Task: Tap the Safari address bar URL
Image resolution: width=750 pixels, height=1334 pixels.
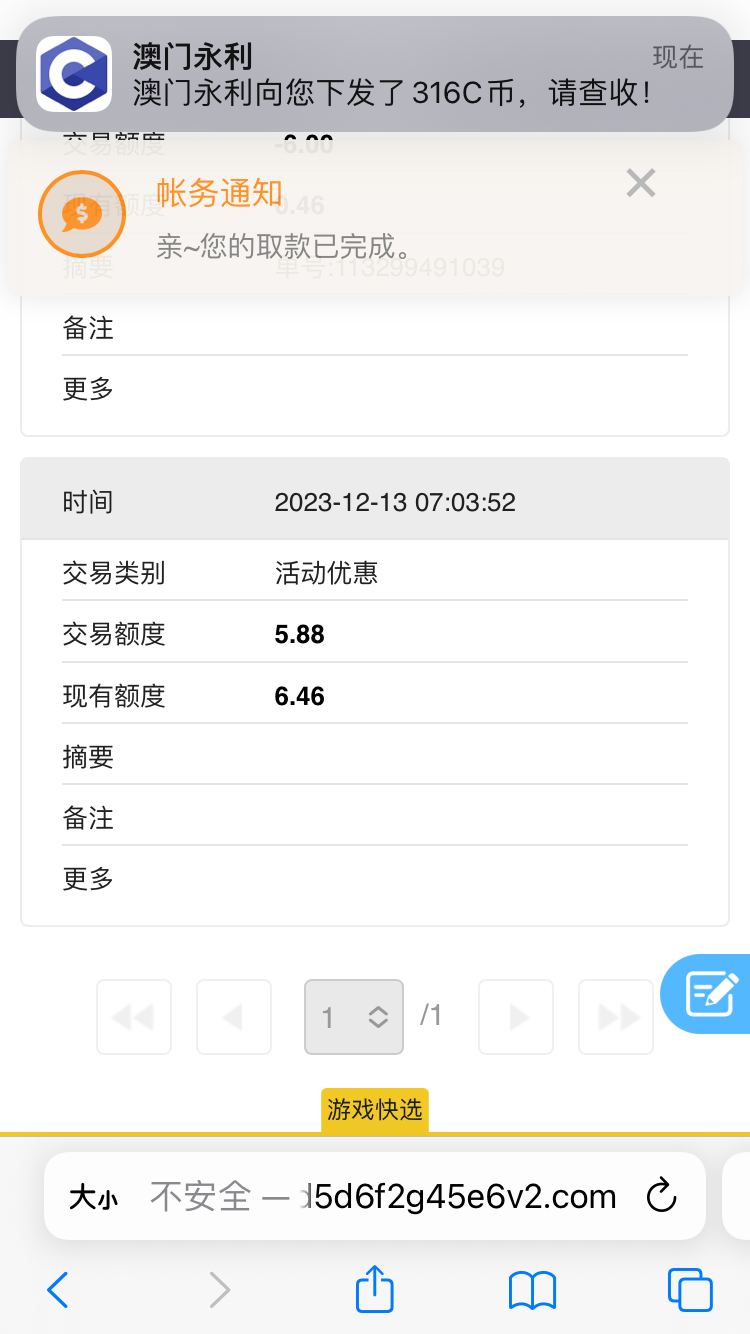Action: pyautogui.click(x=400, y=1196)
